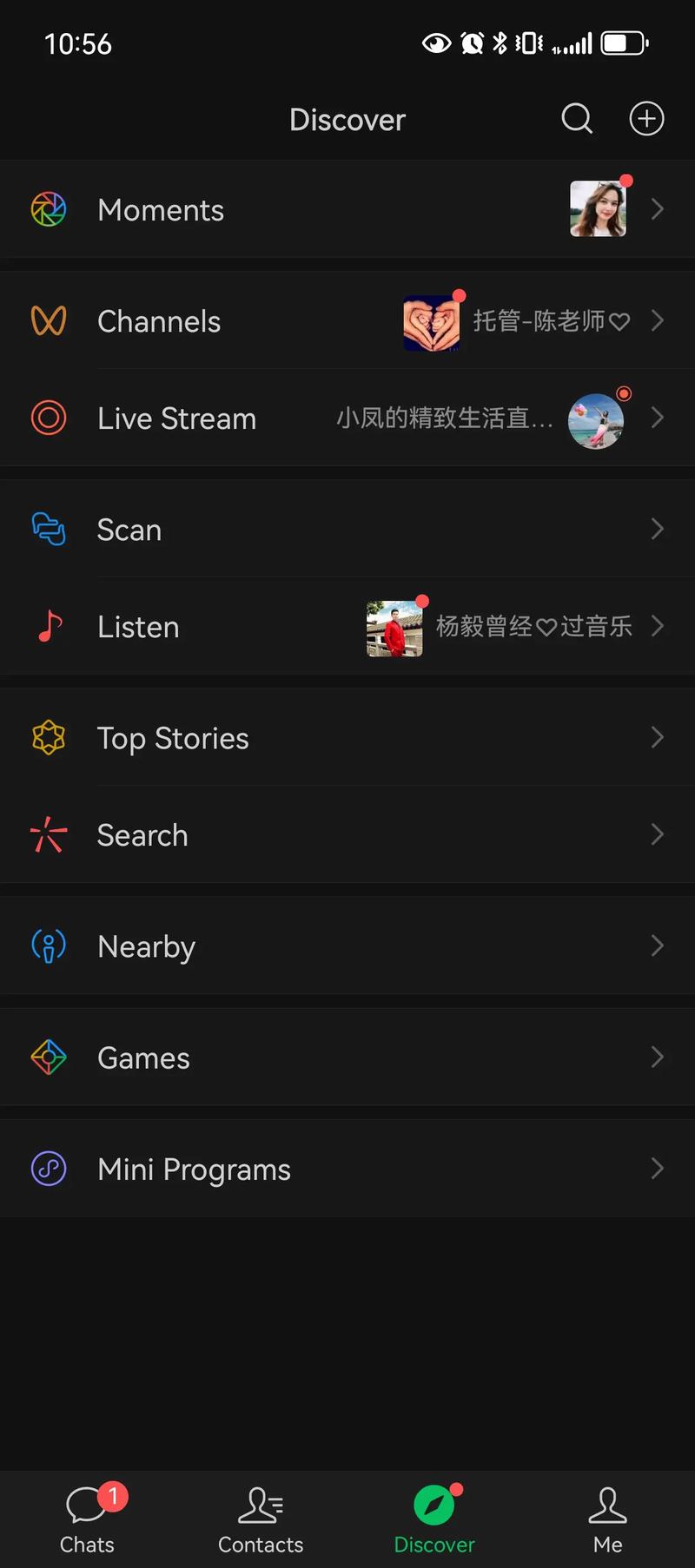Open 小凤的精致生活直 live stream preview
This screenshot has height=1568, width=695.
coord(596,419)
